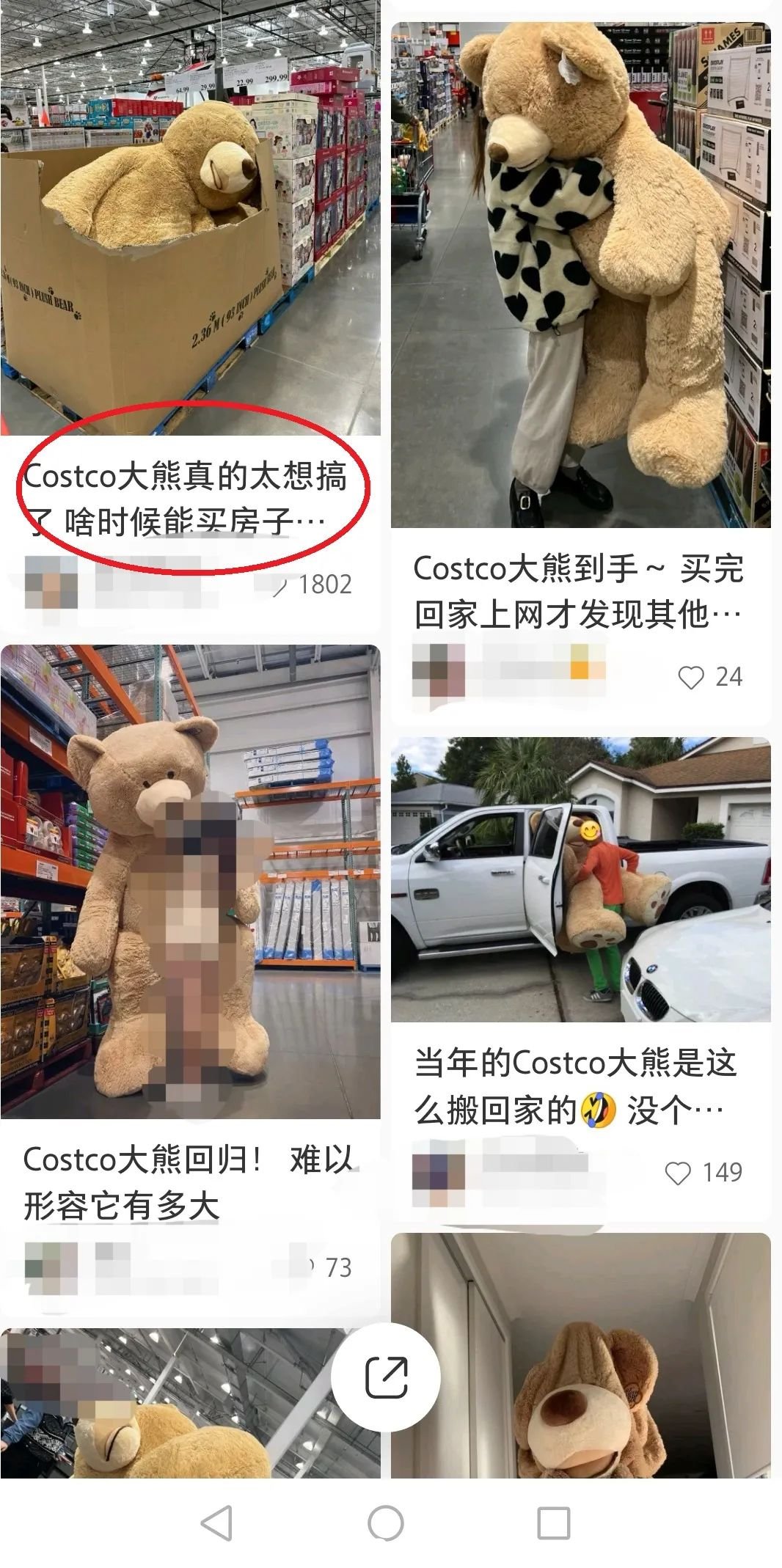Open the post about wanting the Costco bear
782x1568 pixels.
pyautogui.click(x=189, y=220)
